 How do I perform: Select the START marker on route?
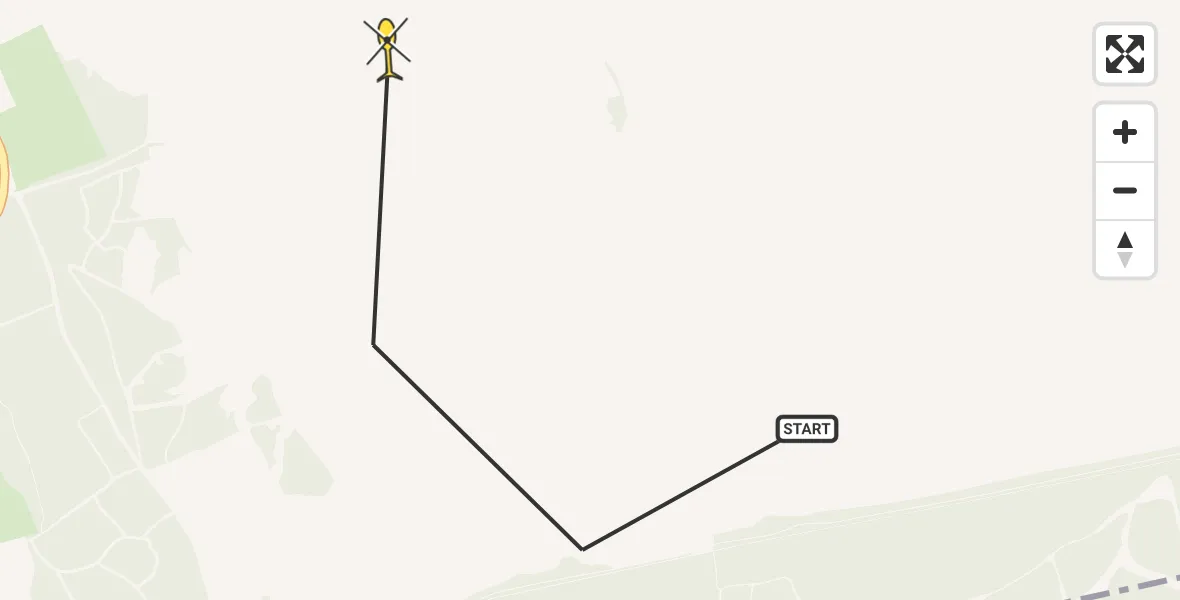[x=807, y=429]
